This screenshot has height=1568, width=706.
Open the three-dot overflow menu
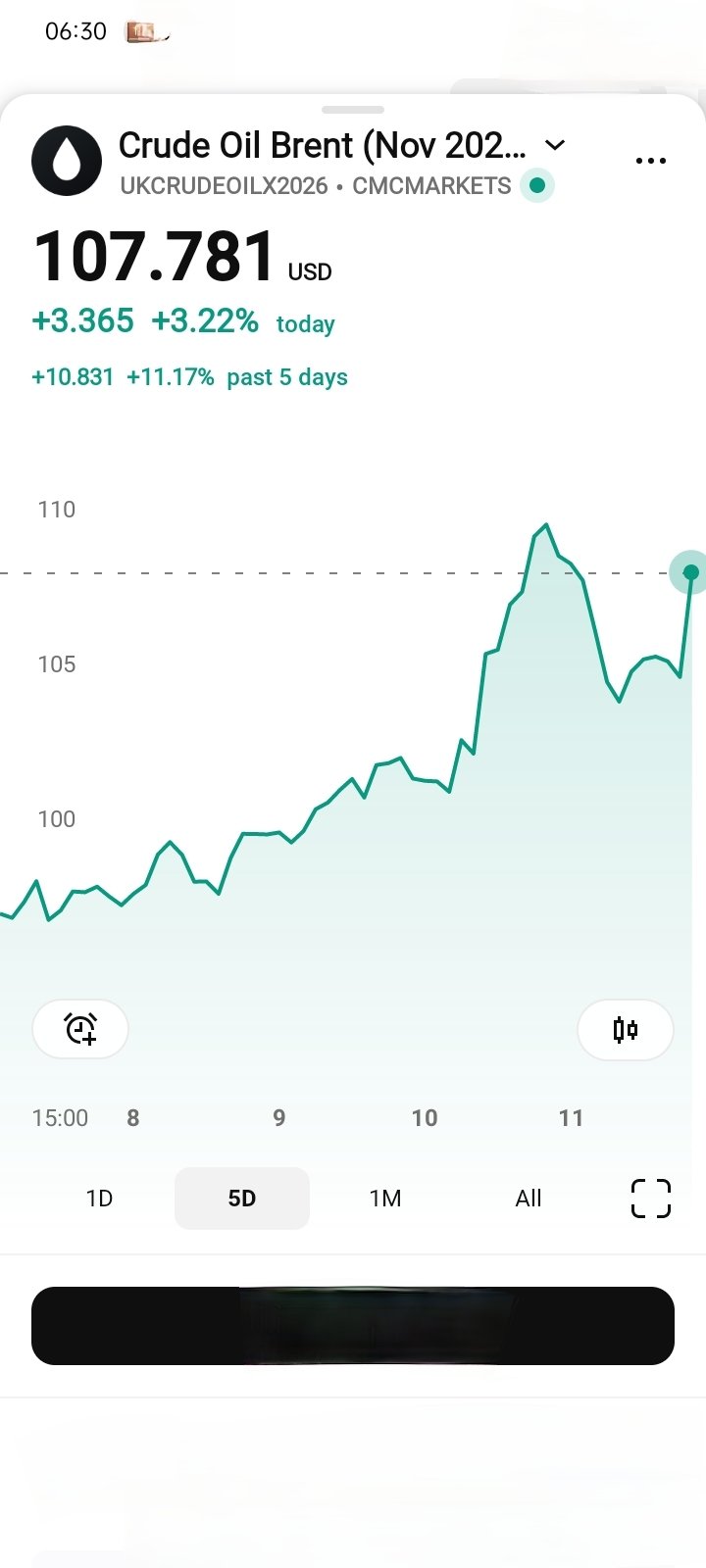tap(651, 161)
